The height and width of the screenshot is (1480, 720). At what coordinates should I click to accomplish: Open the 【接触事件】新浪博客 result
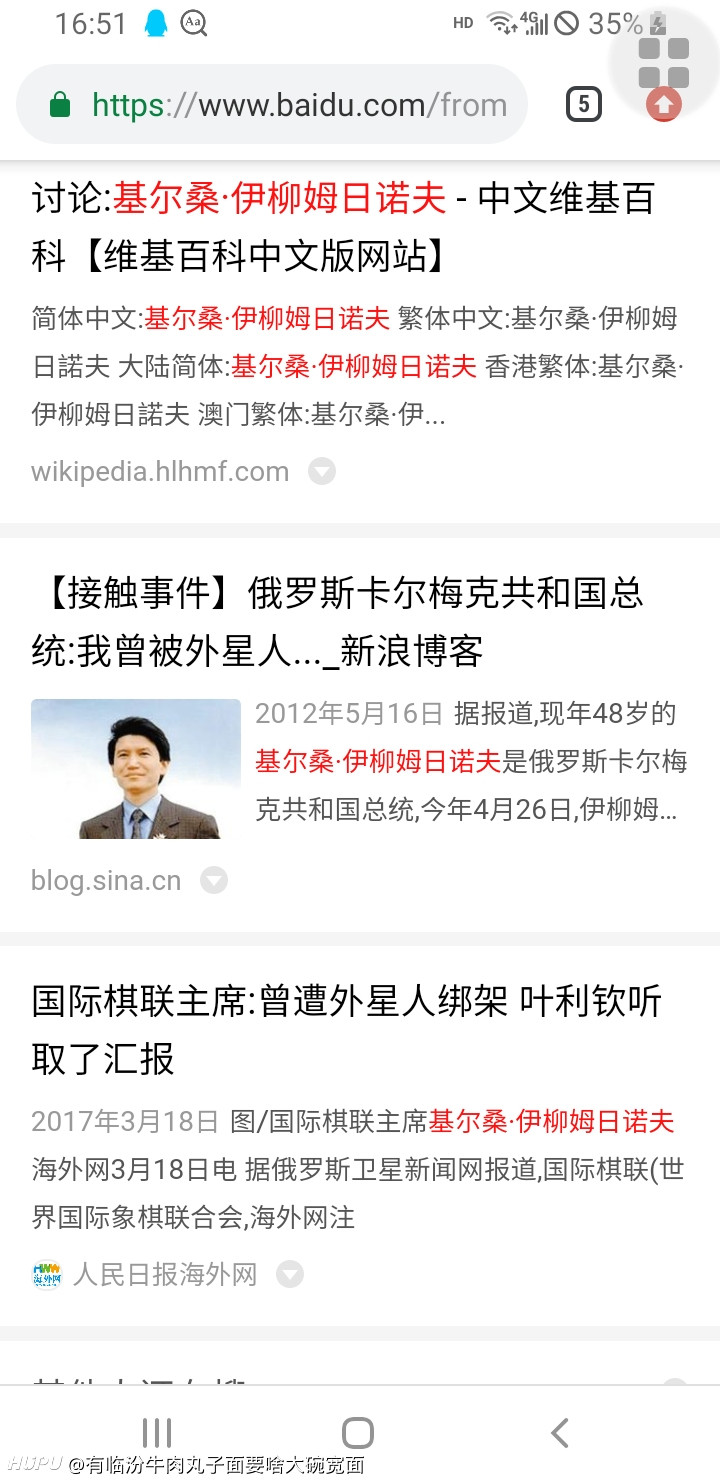pos(337,622)
